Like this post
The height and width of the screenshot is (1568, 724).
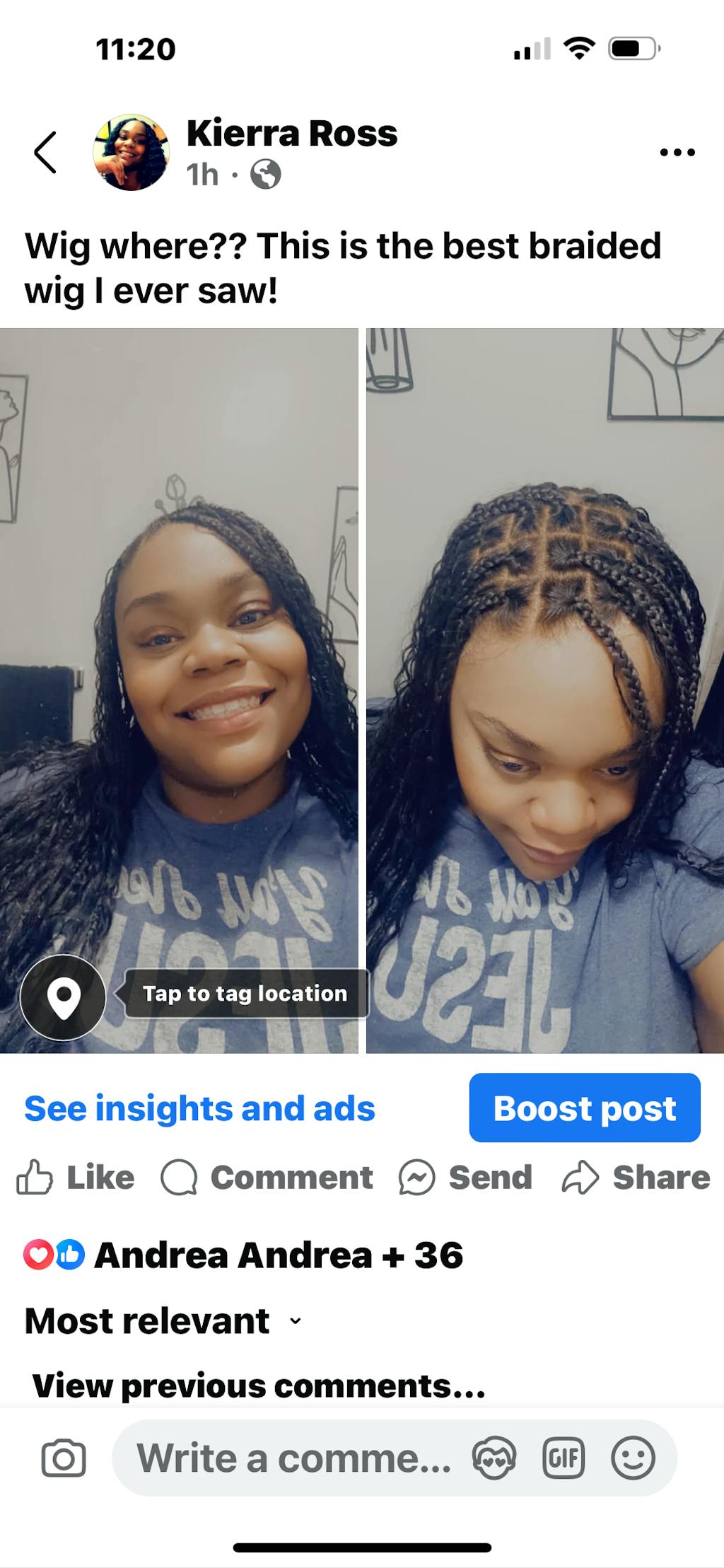tap(76, 1178)
